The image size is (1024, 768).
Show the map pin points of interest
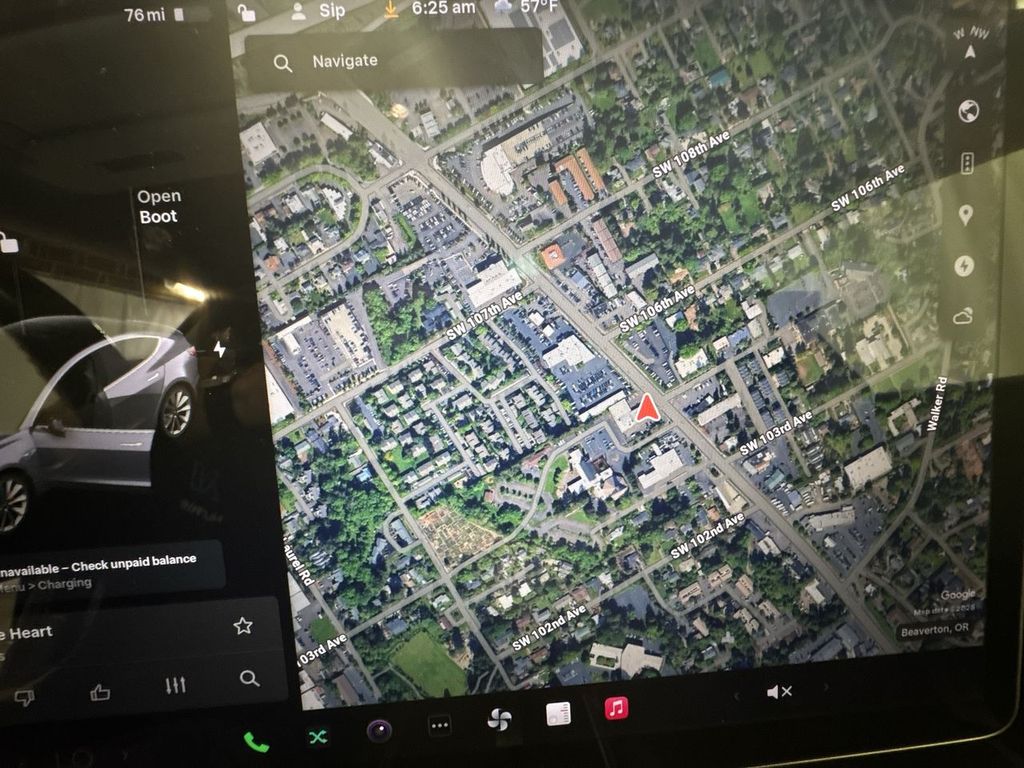point(966,215)
